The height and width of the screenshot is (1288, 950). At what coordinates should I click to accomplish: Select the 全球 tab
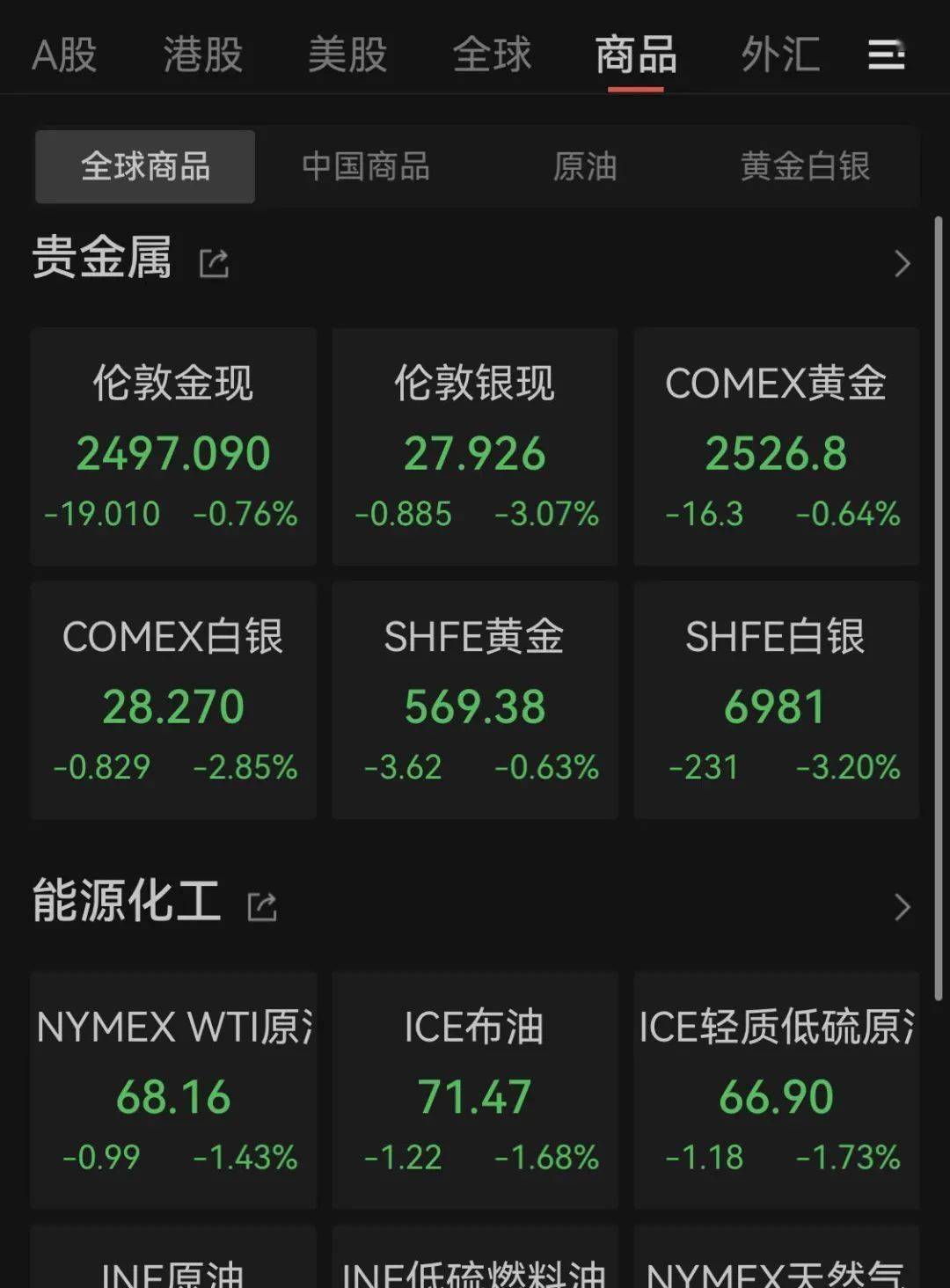[x=492, y=55]
